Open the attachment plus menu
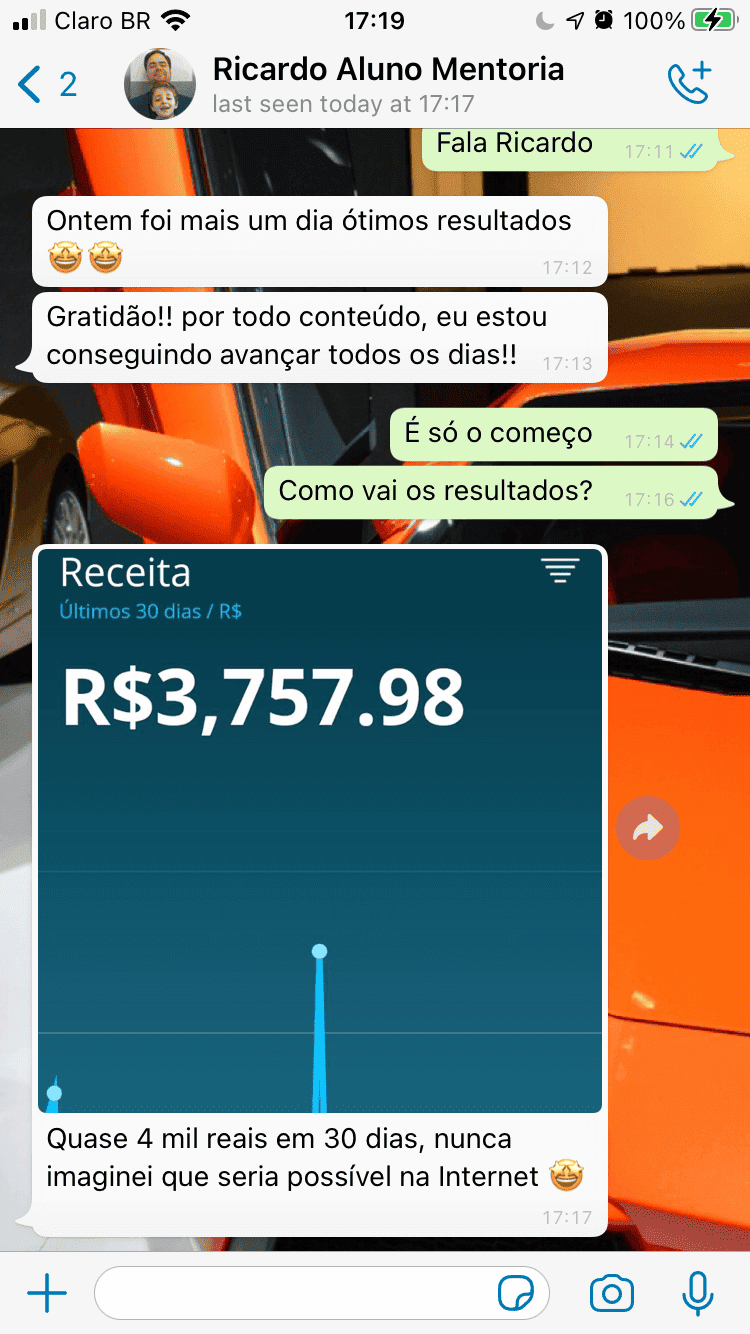The width and height of the screenshot is (750, 1334). [x=46, y=1295]
